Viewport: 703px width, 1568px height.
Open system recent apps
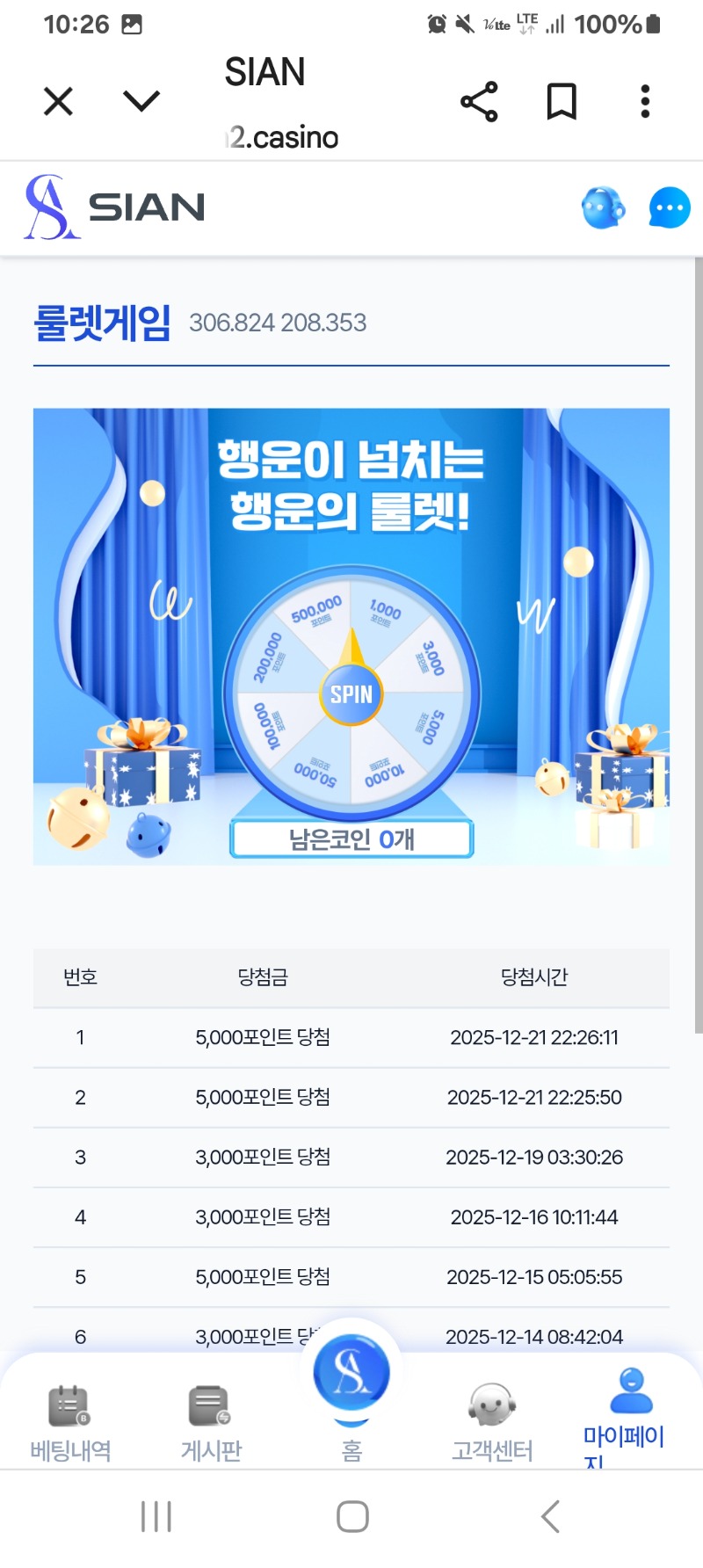[156, 1516]
